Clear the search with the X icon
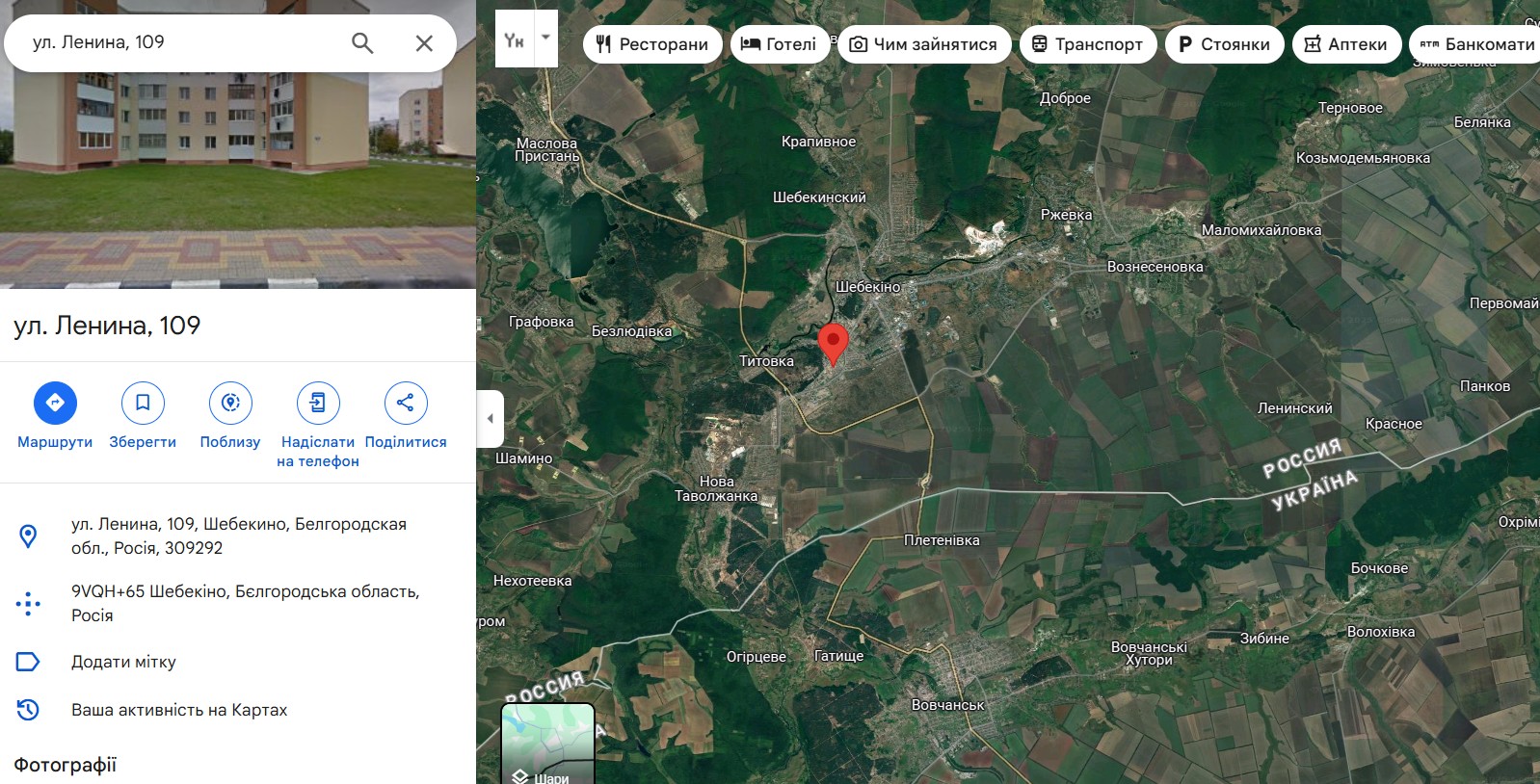Image resolution: width=1540 pixels, height=784 pixels. (424, 42)
